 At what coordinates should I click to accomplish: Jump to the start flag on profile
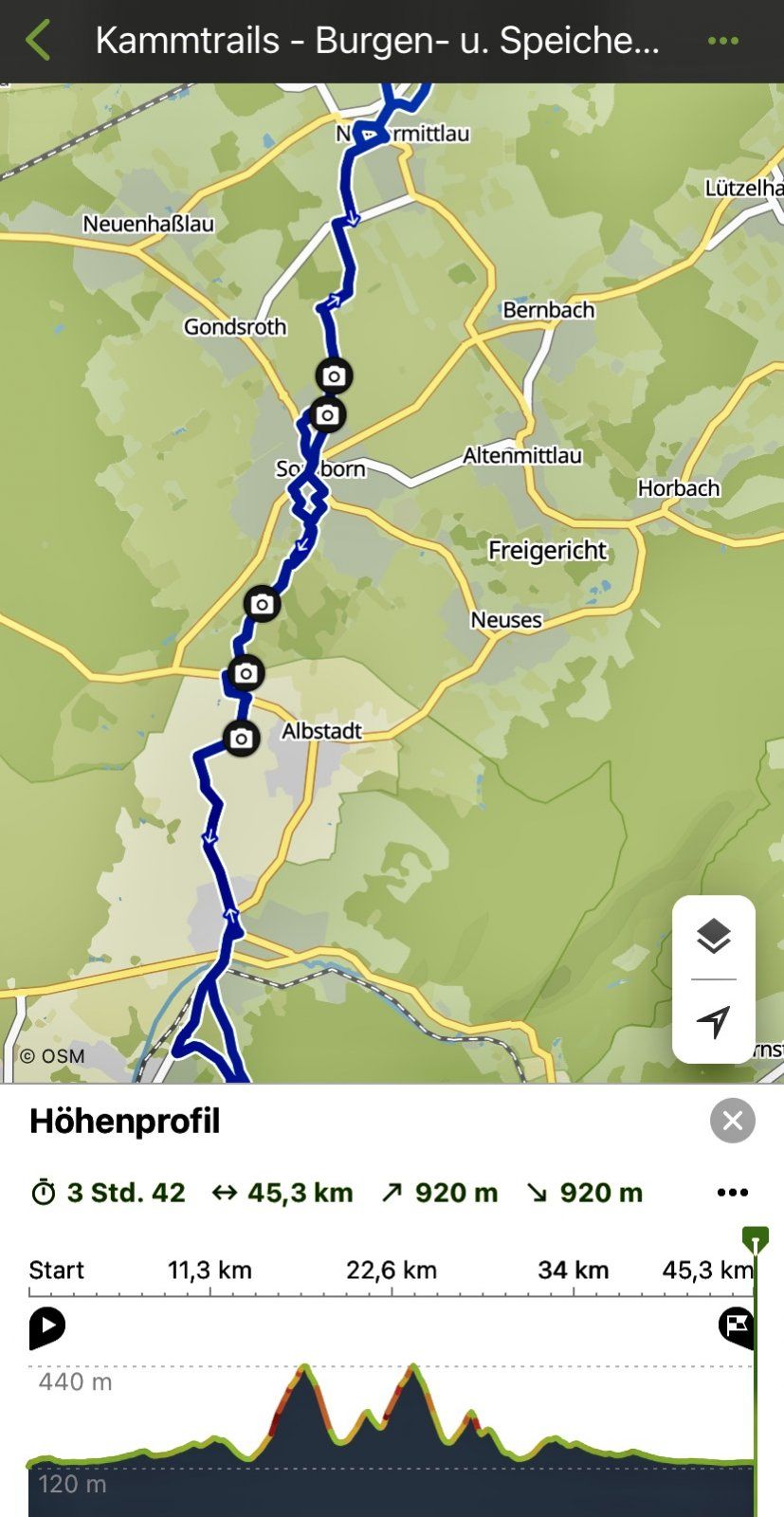[46, 1326]
